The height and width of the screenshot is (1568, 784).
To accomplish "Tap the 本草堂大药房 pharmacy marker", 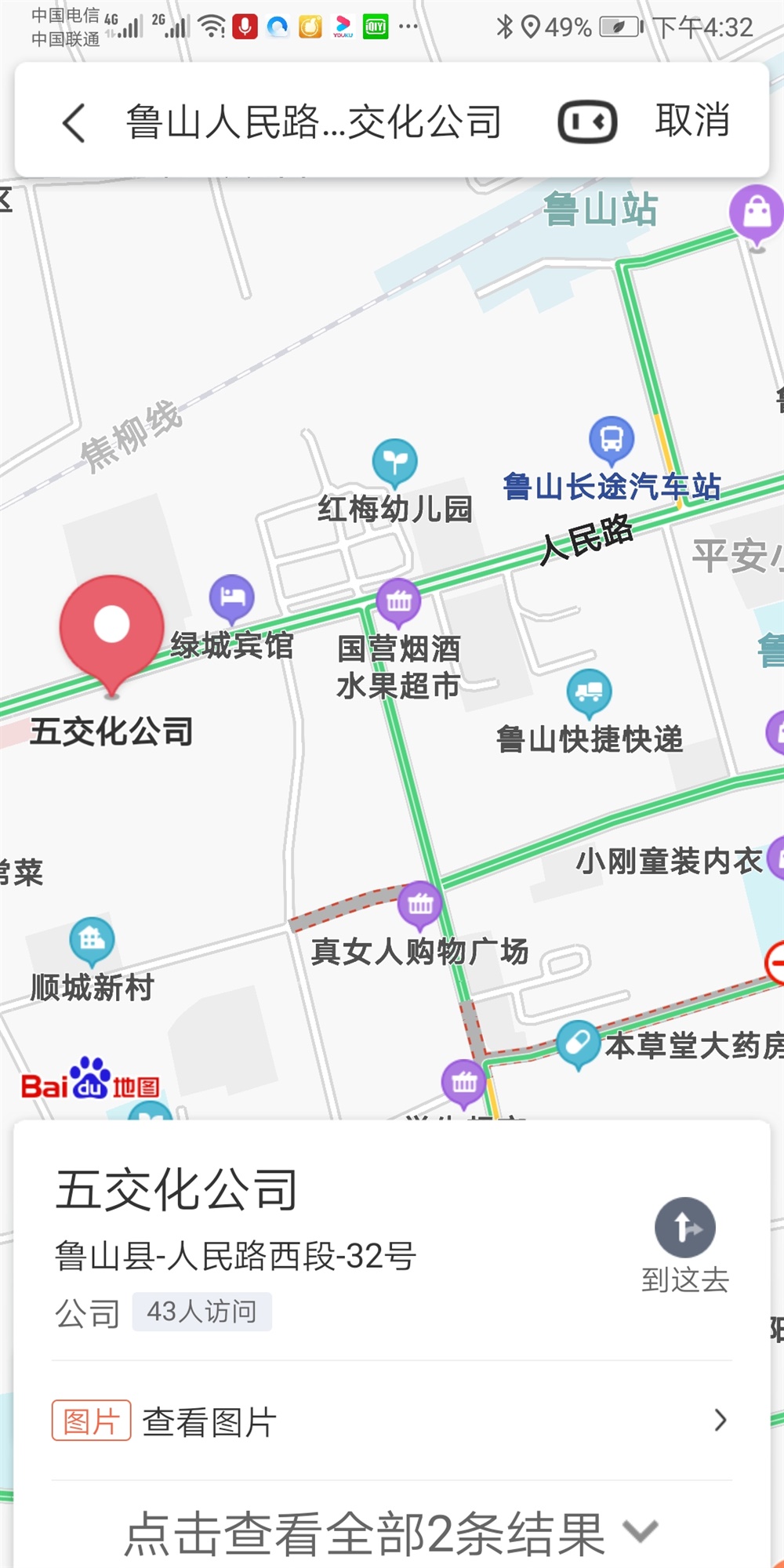I will 578,1044.
